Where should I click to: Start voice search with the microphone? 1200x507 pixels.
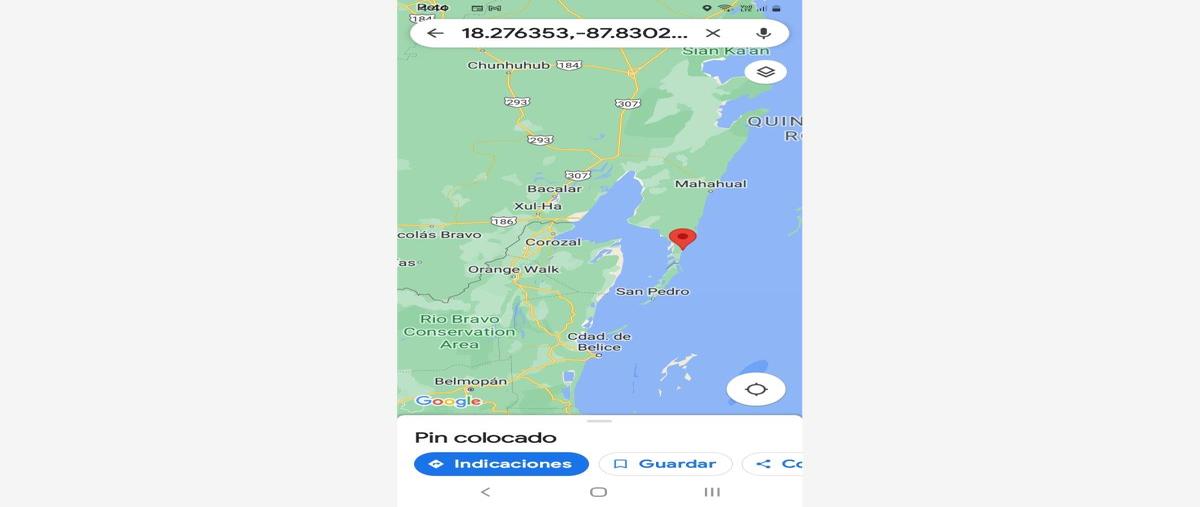763,33
